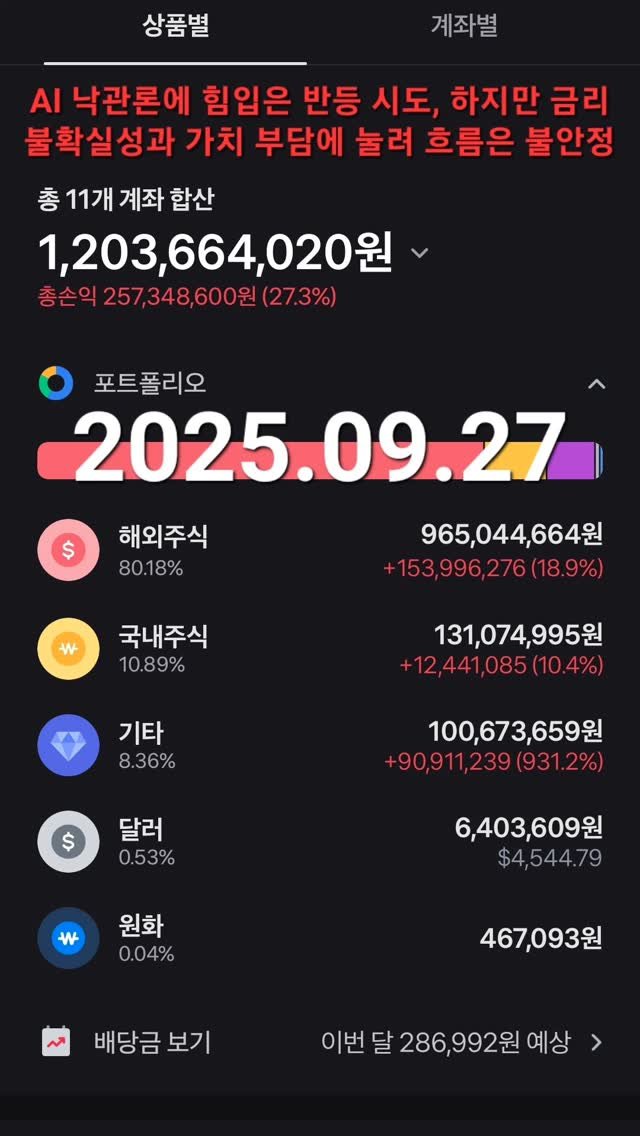Select the 상품별 tab
Screen dimensions: 640x1136
[x=175, y=26]
